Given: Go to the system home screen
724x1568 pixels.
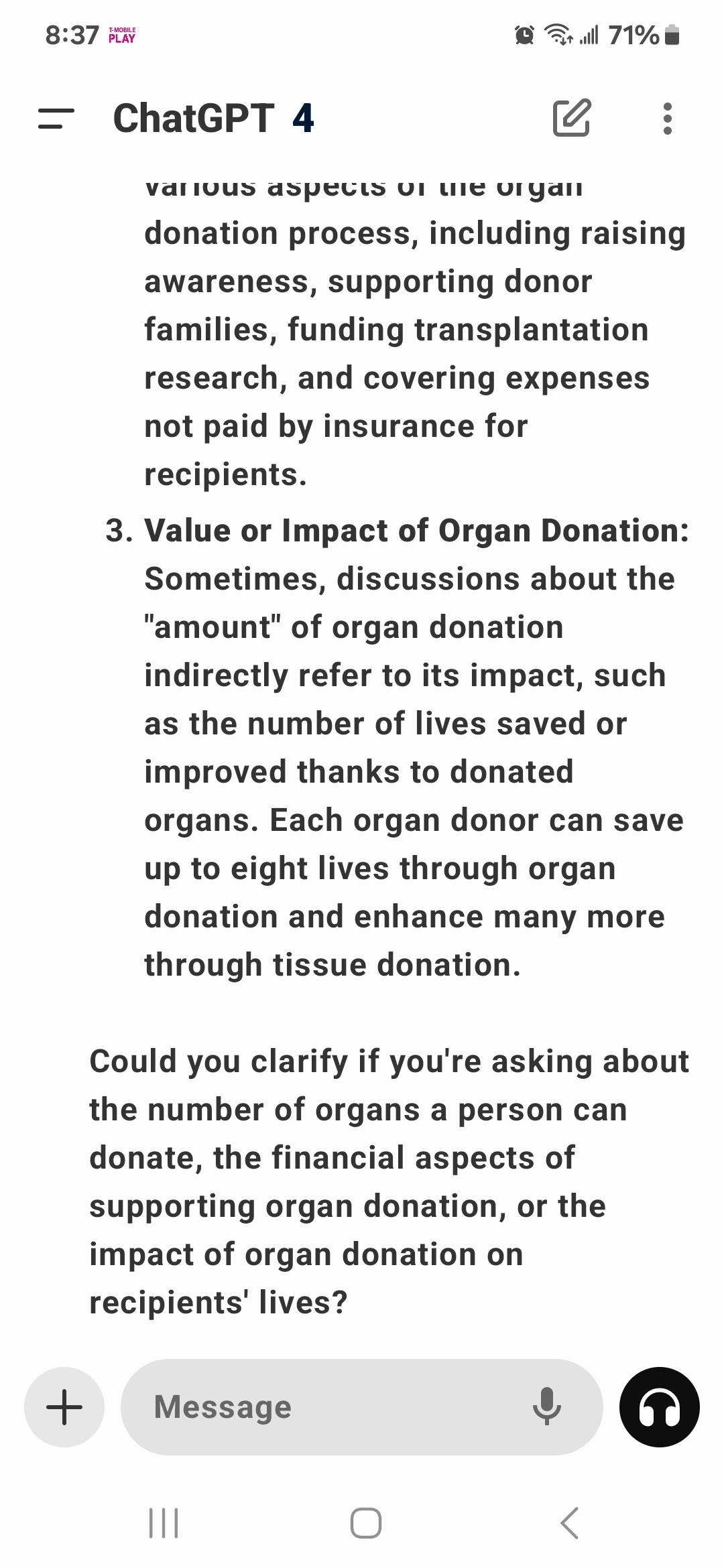Looking at the screenshot, I should click(366, 1523).
